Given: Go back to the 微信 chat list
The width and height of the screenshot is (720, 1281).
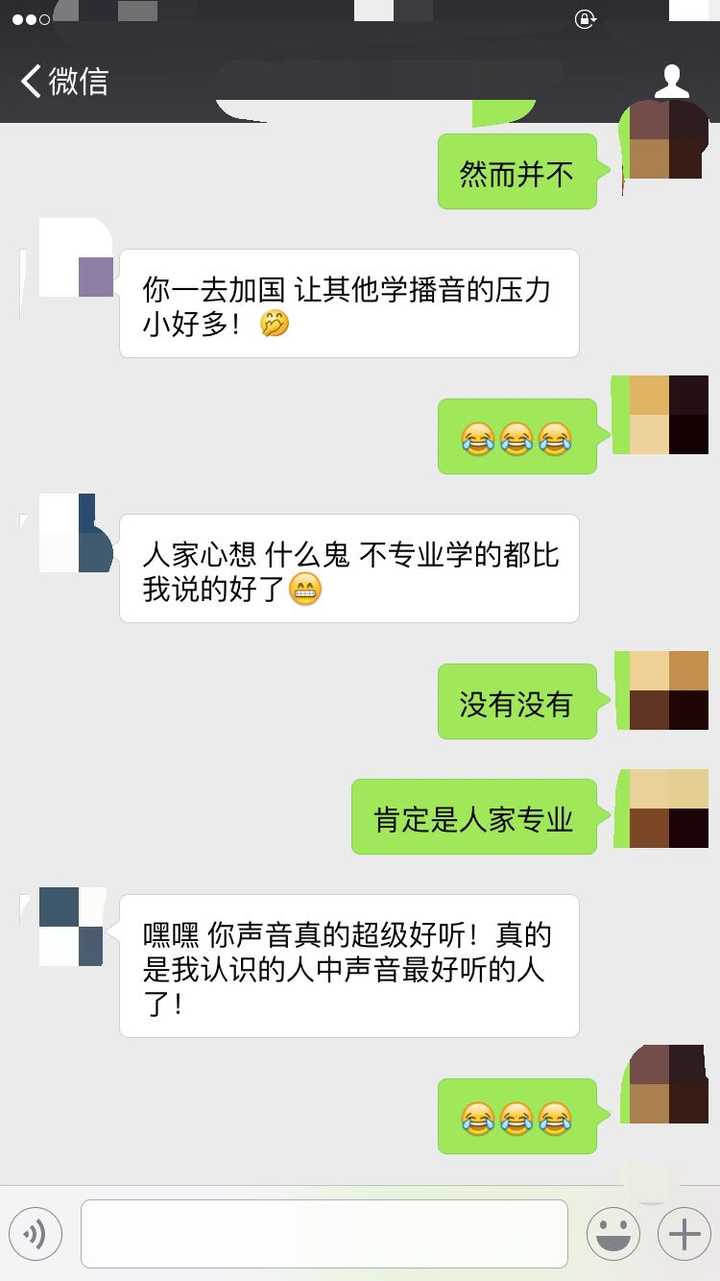Looking at the screenshot, I should (64, 81).
